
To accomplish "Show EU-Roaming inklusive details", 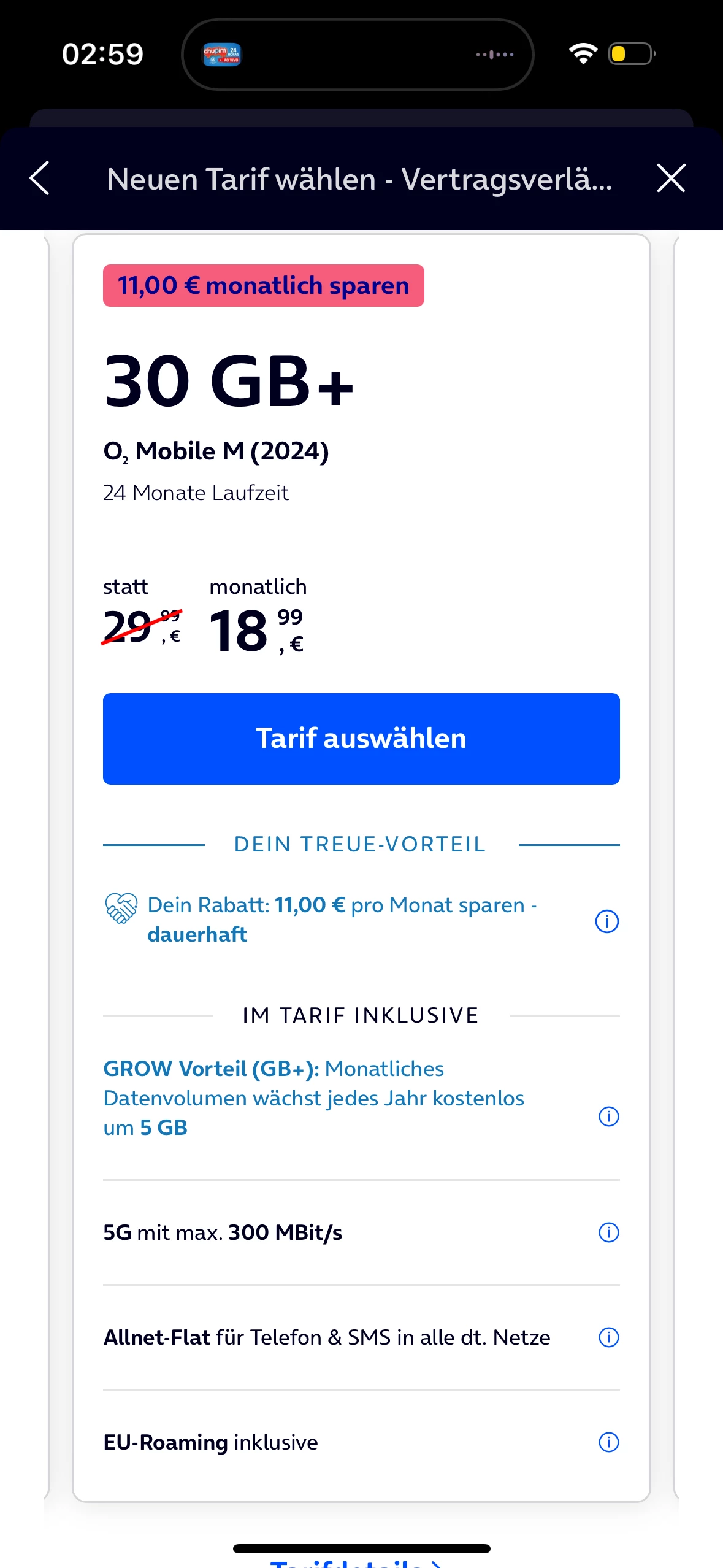I will 608,1442.
